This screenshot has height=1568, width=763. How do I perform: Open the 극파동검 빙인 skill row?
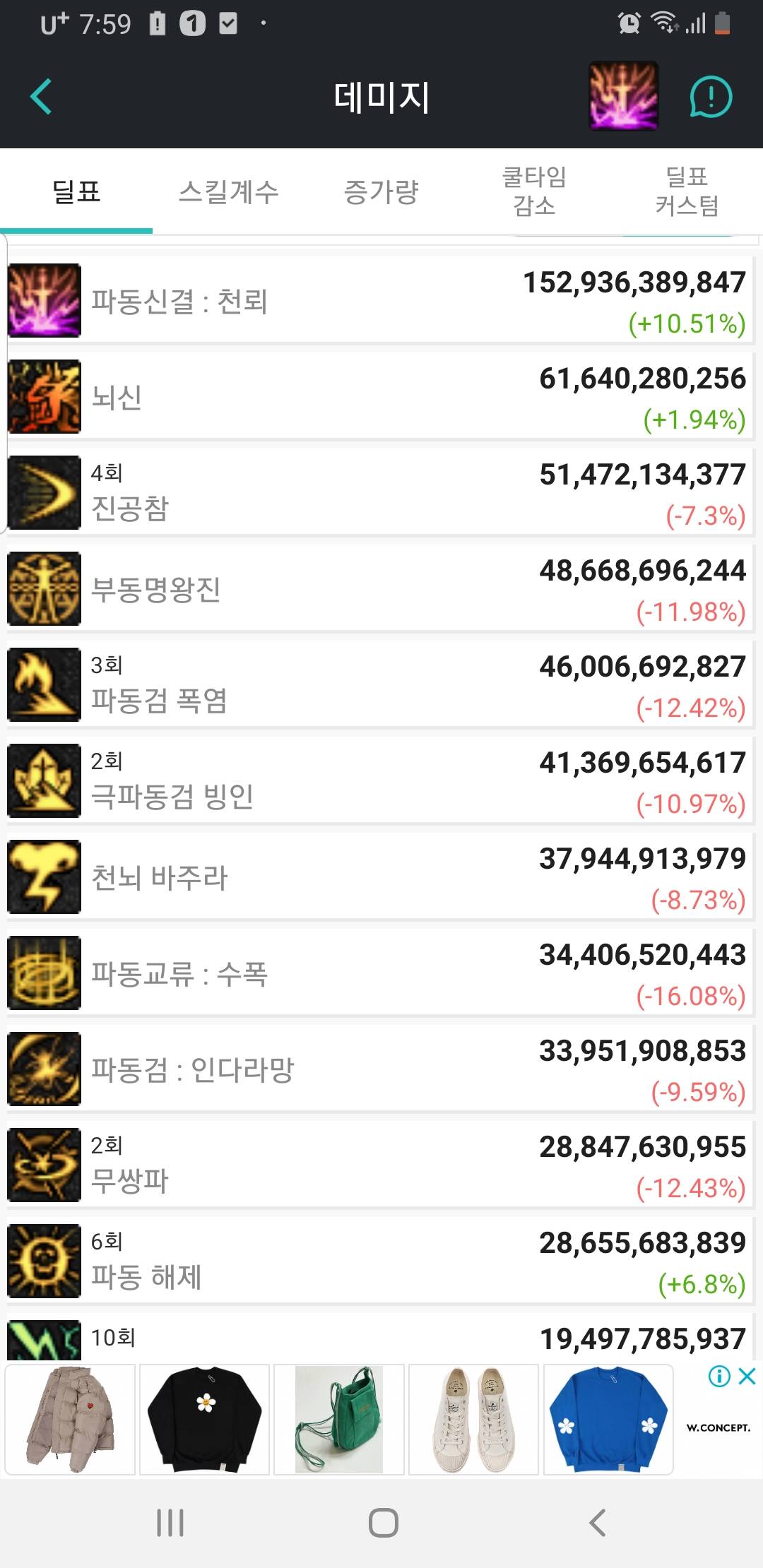(x=380, y=781)
